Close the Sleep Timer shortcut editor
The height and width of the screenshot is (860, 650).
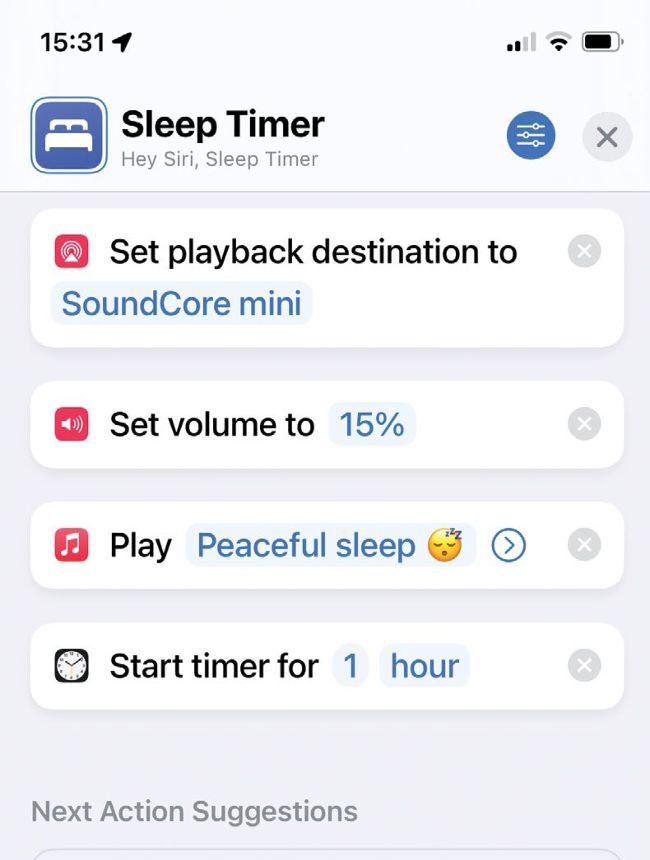(x=607, y=136)
